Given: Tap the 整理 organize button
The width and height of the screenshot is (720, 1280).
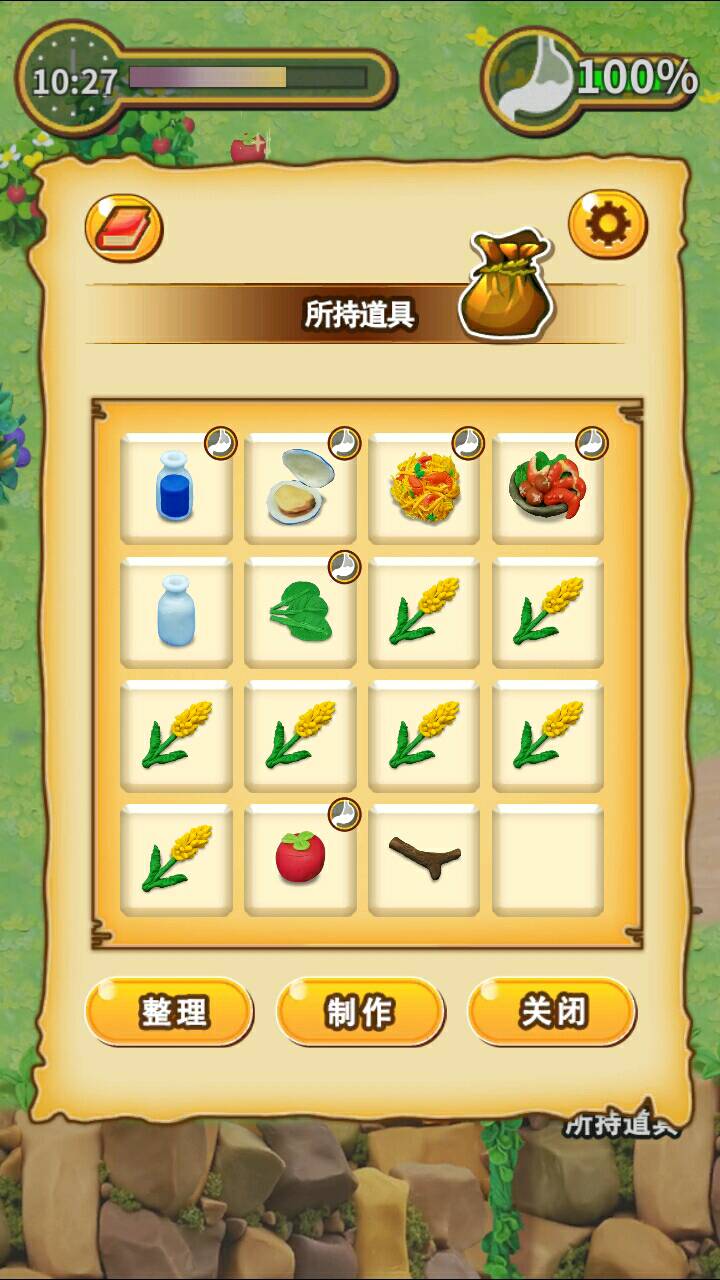Looking at the screenshot, I should tap(169, 1012).
